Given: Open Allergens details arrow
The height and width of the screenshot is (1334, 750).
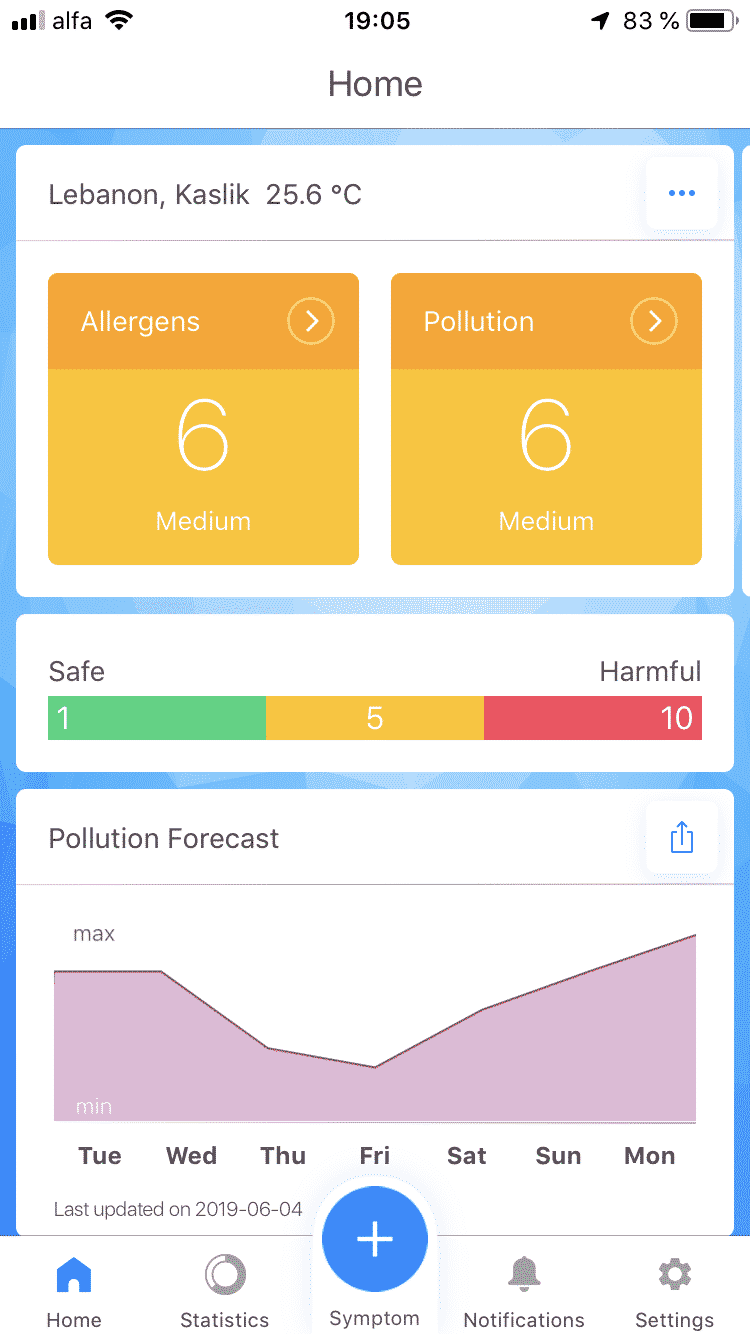Looking at the screenshot, I should [311, 321].
